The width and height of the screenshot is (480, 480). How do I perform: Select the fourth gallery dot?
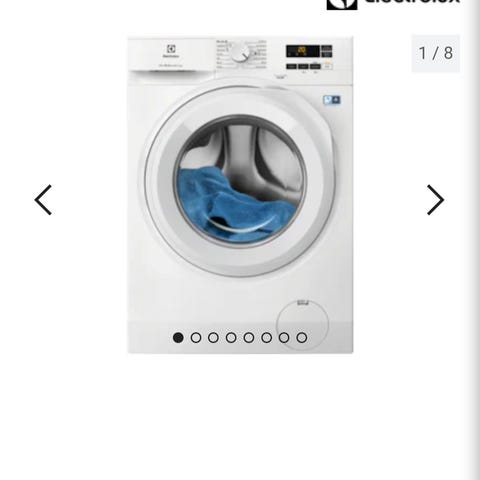tap(231, 338)
